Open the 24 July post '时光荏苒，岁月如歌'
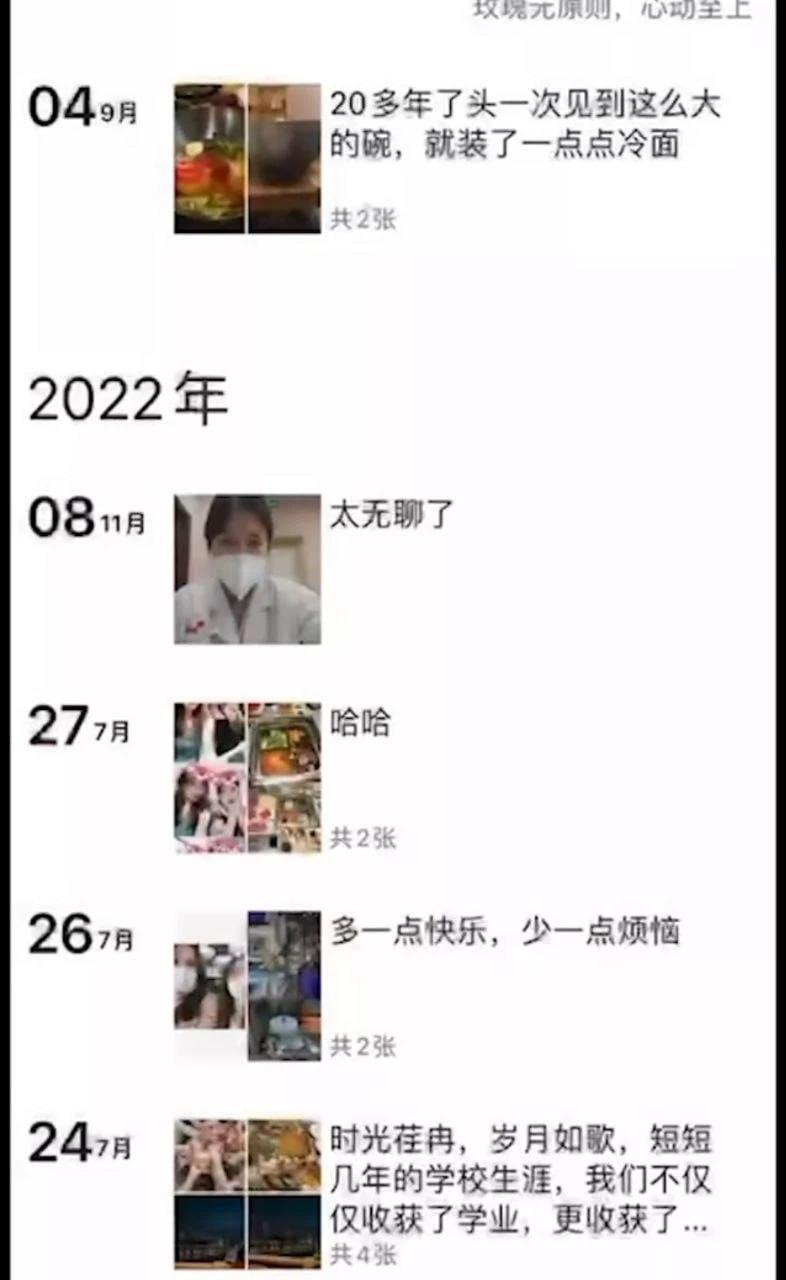 520,1178
